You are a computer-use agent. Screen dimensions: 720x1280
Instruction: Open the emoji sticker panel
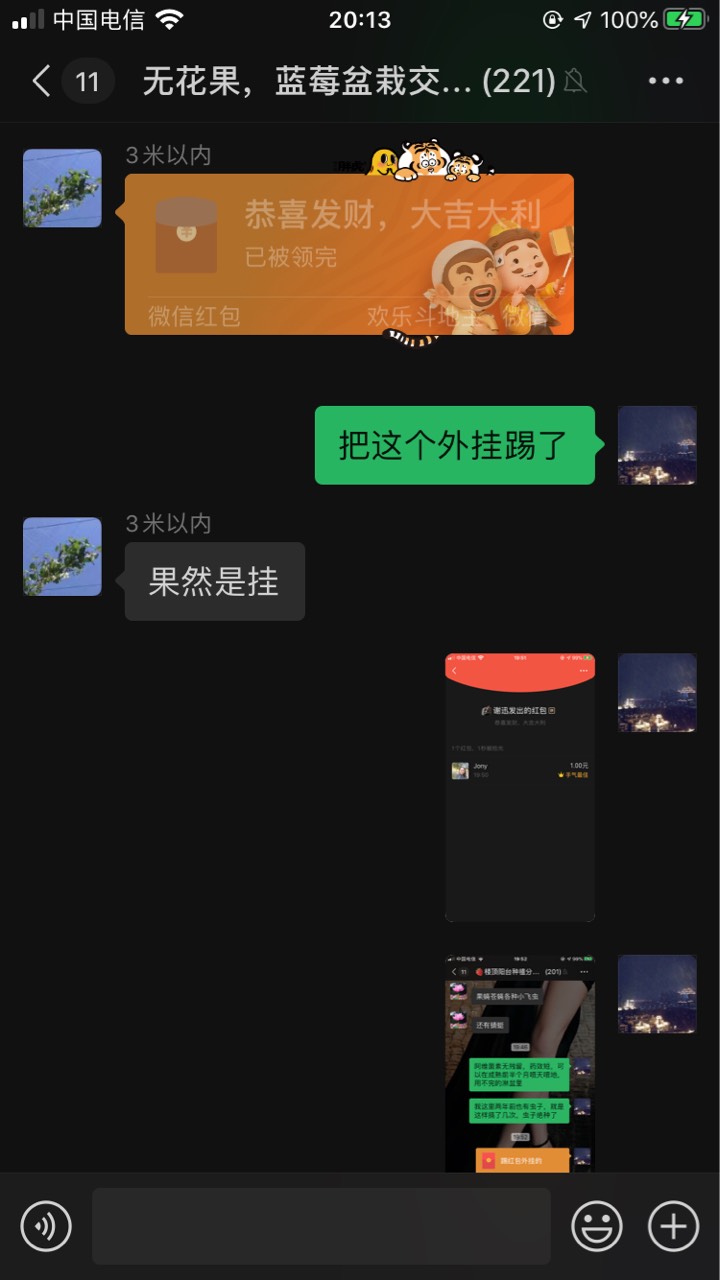pyautogui.click(x=597, y=1226)
